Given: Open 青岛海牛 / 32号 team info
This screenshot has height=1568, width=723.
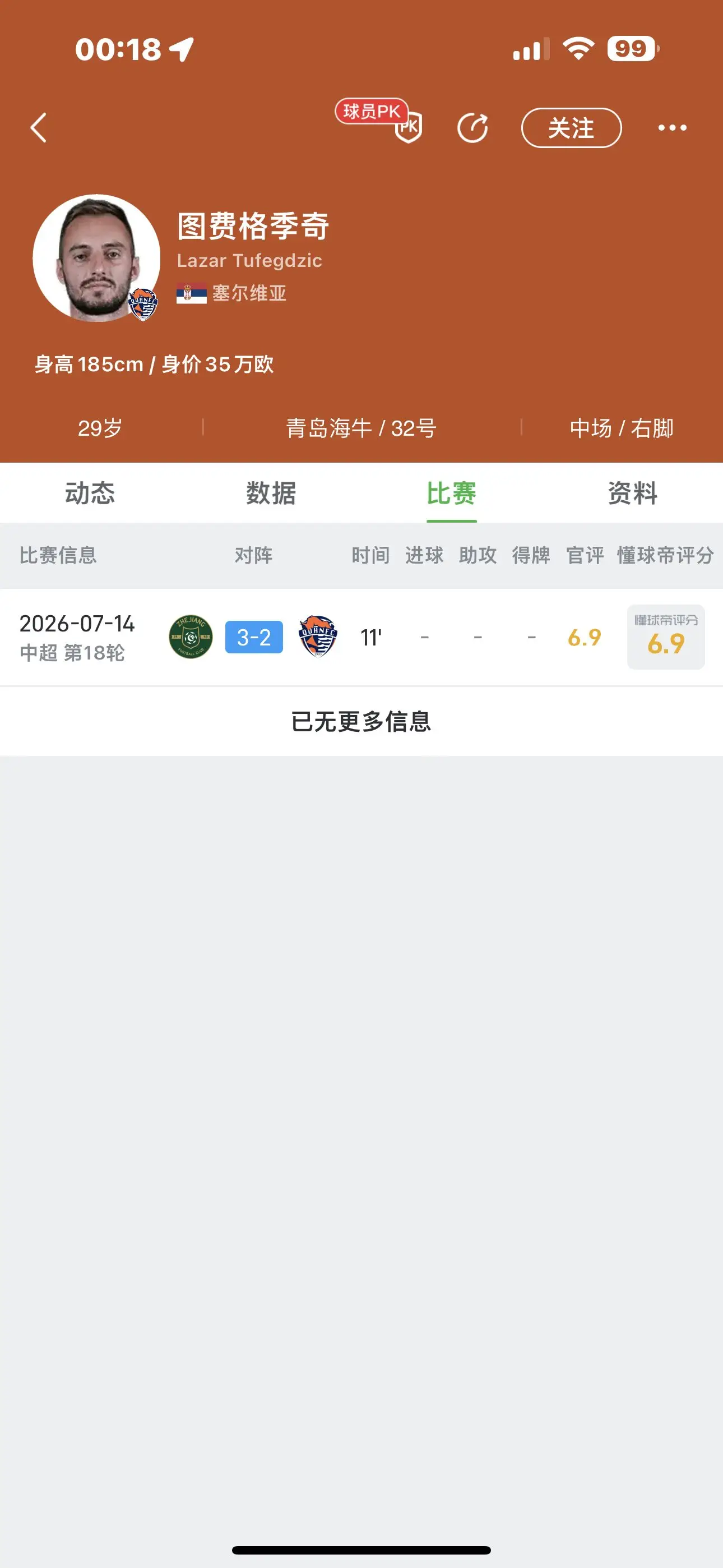Looking at the screenshot, I should (361, 428).
